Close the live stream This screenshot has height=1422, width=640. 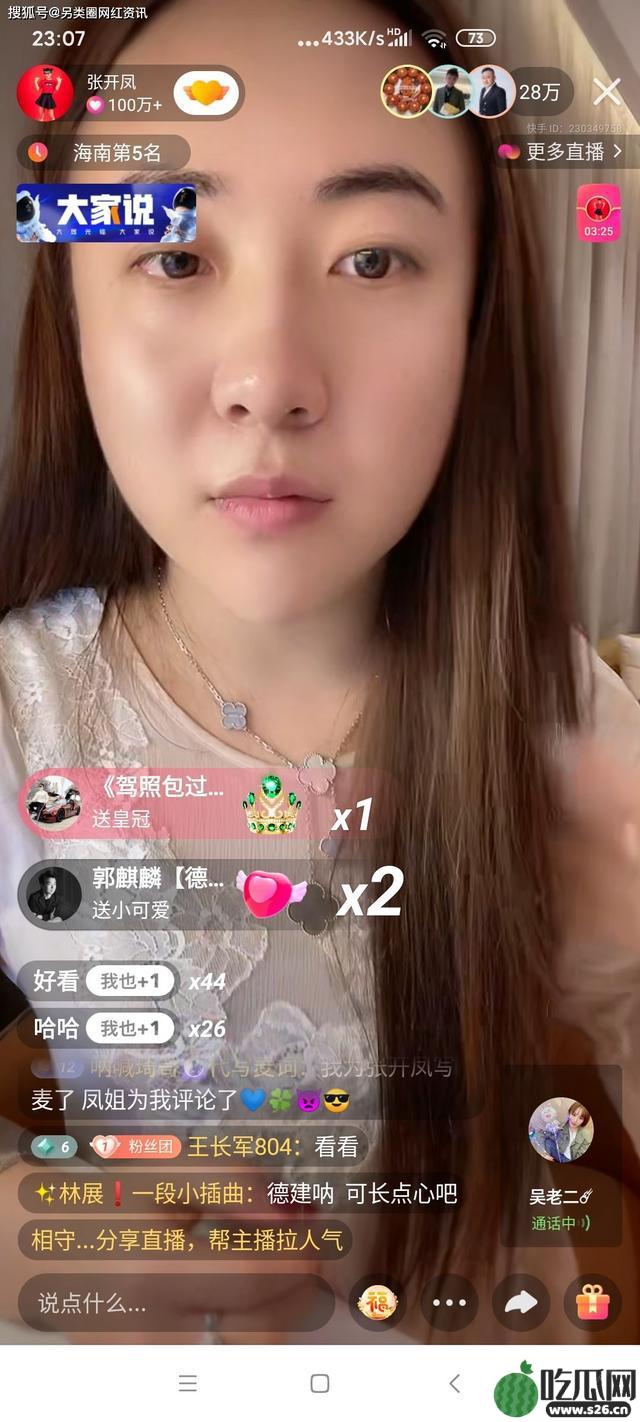607,92
